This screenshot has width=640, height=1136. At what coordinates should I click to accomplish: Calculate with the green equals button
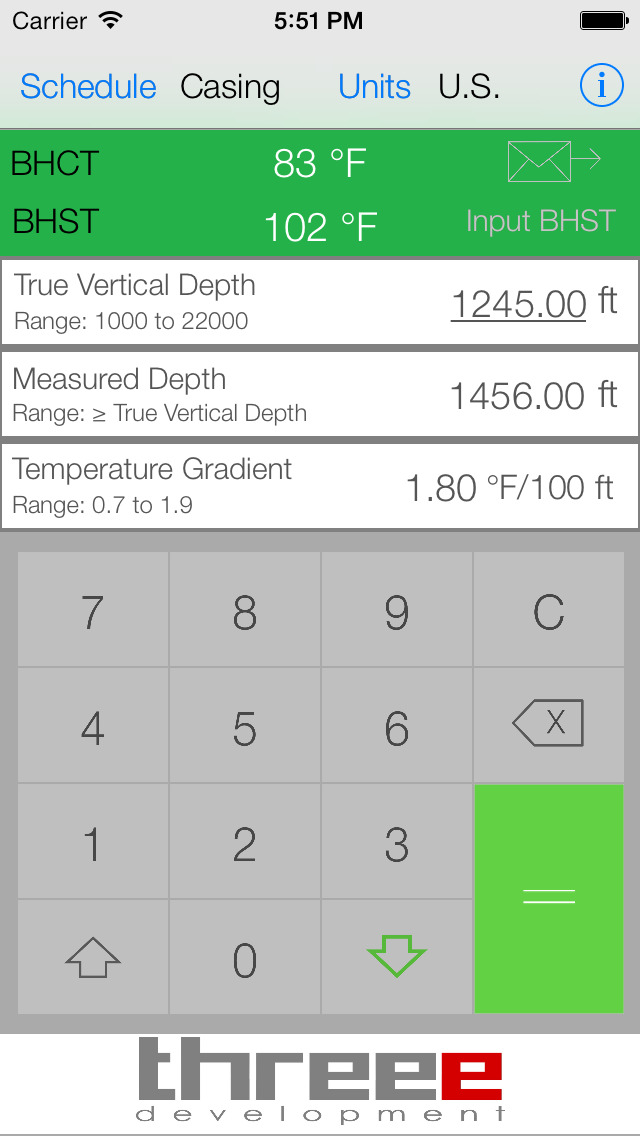pyautogui.click(x=549, y=898)
